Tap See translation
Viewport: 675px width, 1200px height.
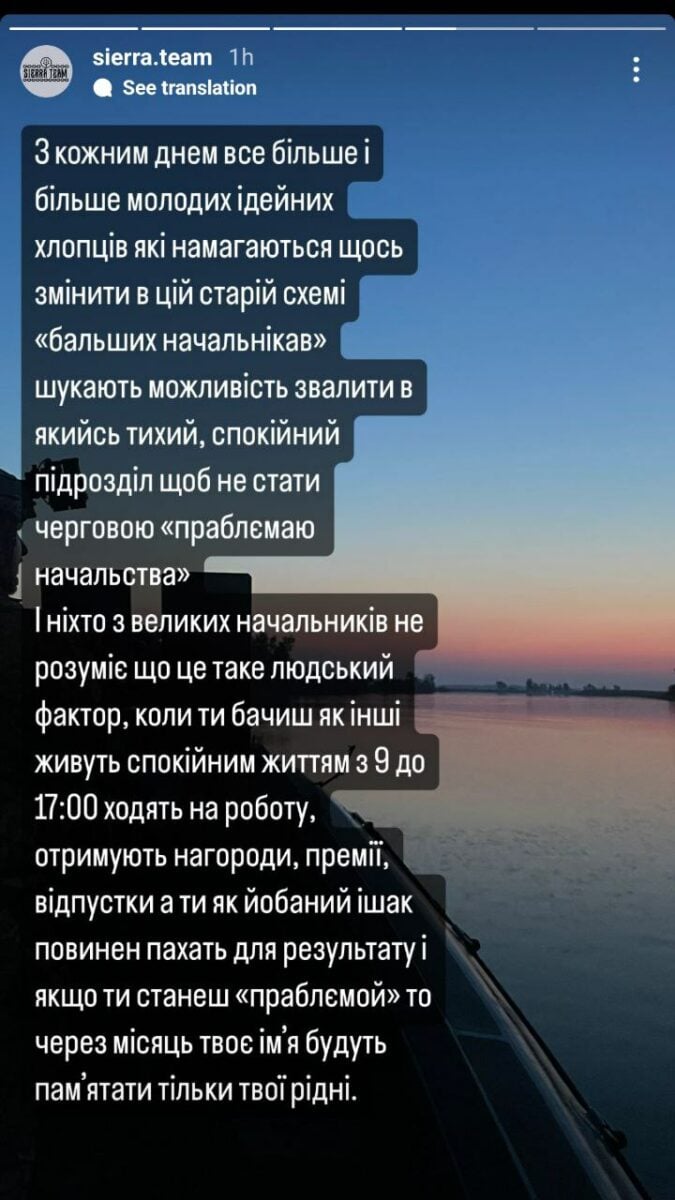coord(188,88)
